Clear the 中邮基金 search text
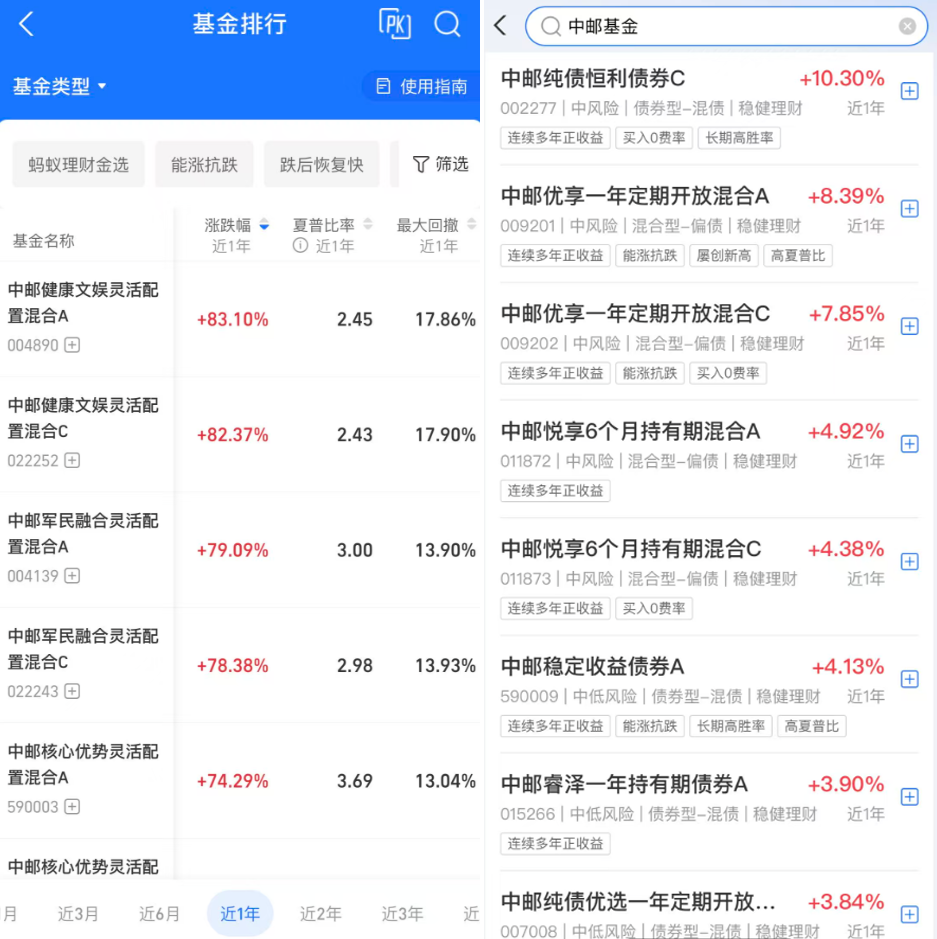The height and width of the screenshot is (939, 937). pos(907,27)
